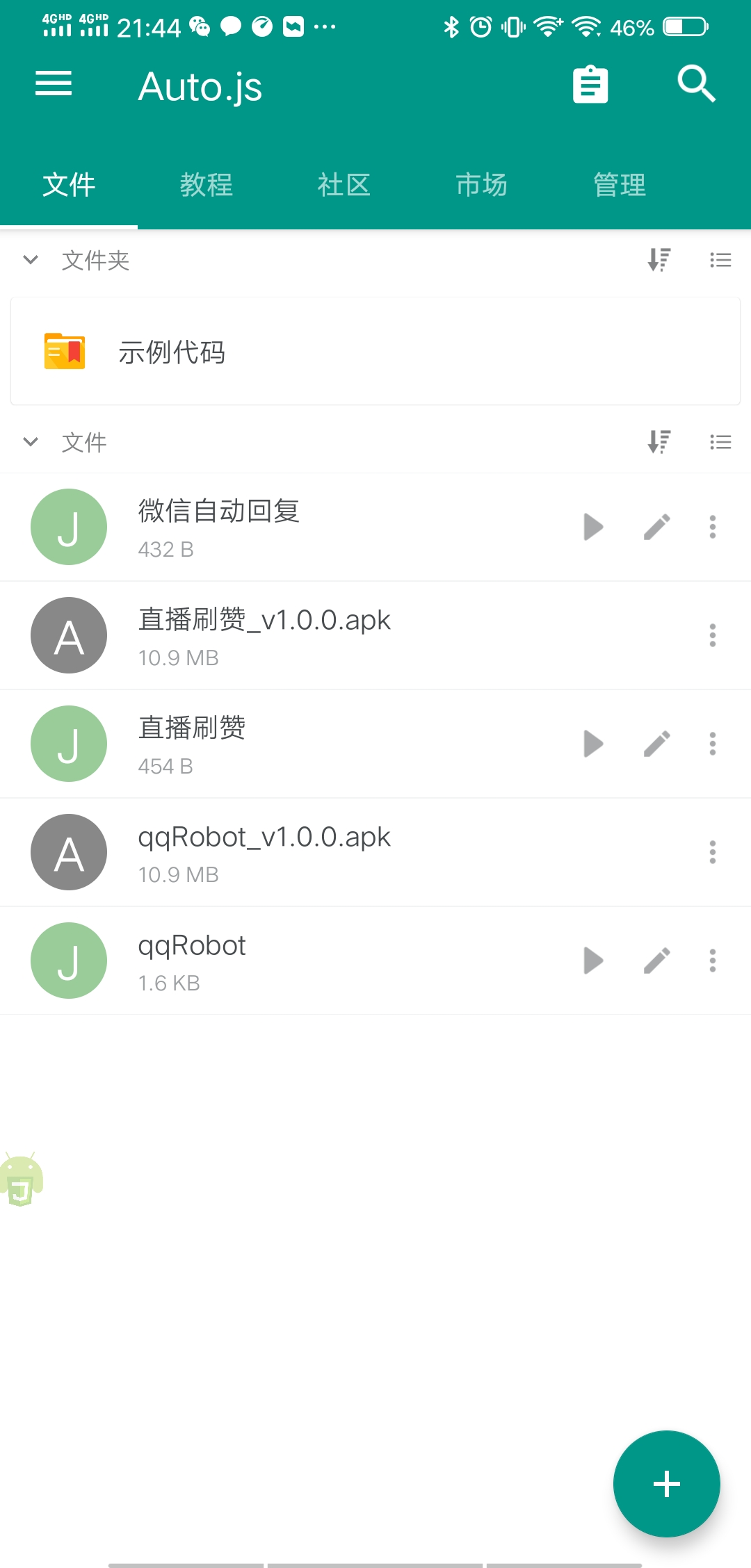
Task: Open search in the app bar
Action: pyautogui.click(x=696, y=84)
